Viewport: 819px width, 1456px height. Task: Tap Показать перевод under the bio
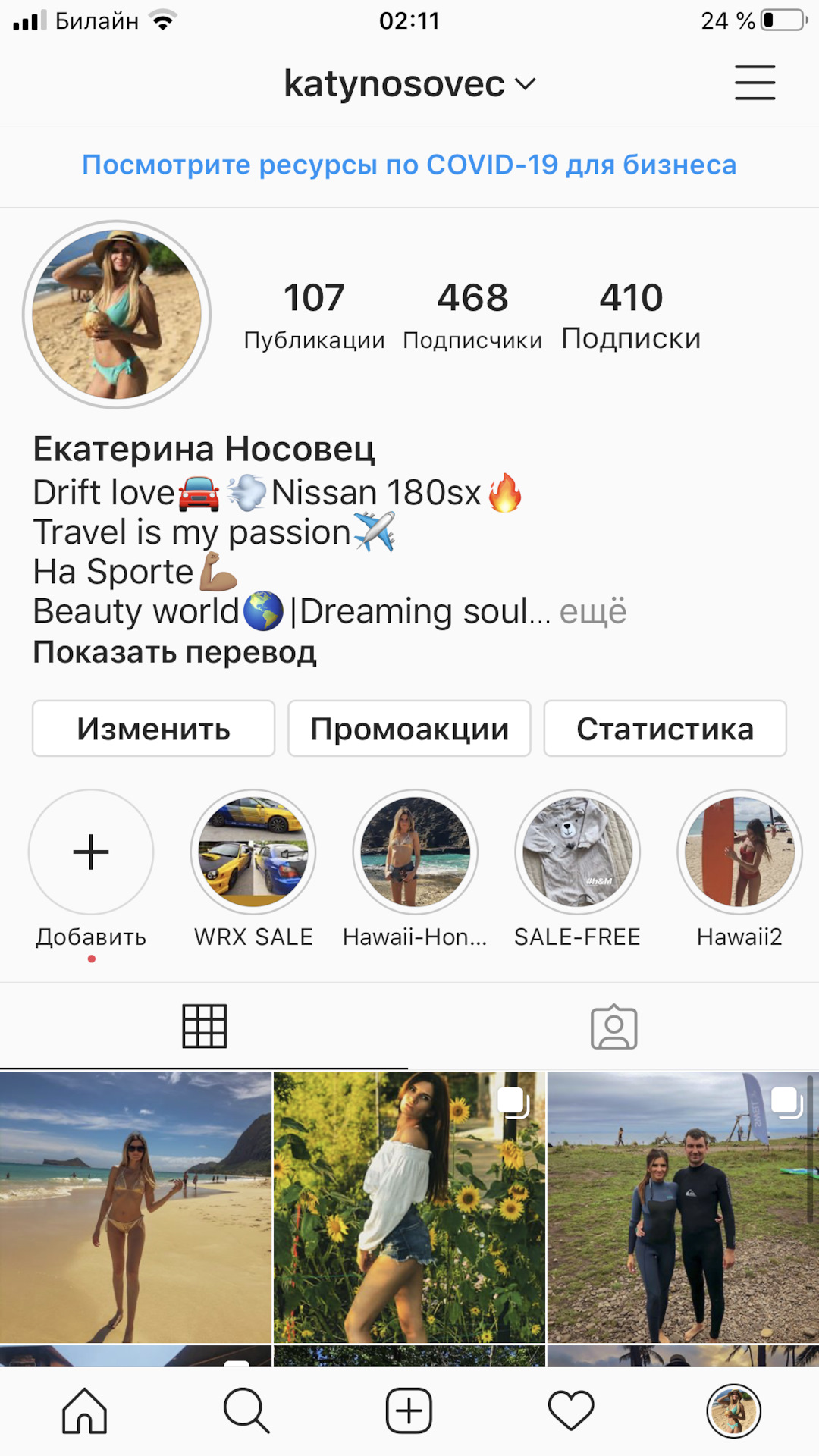(174, 652)
